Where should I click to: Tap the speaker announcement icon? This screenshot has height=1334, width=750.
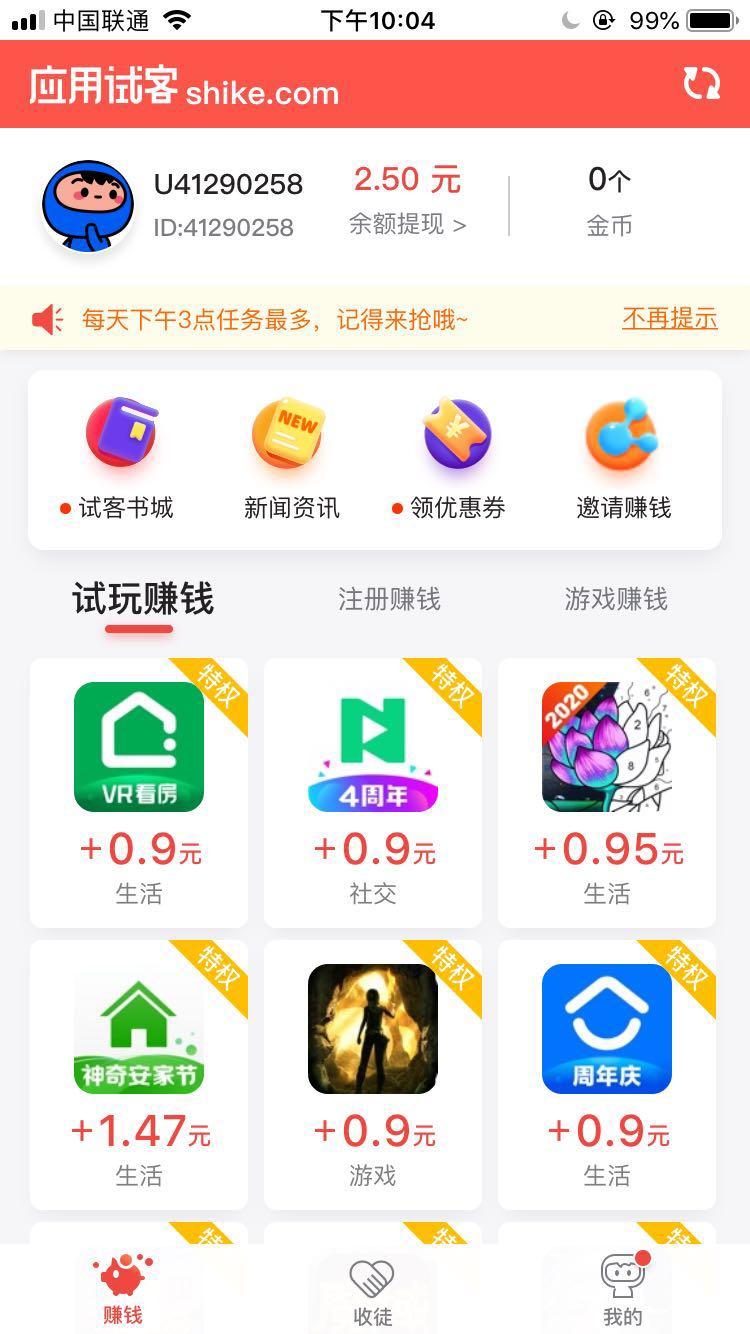coord(48,318)
